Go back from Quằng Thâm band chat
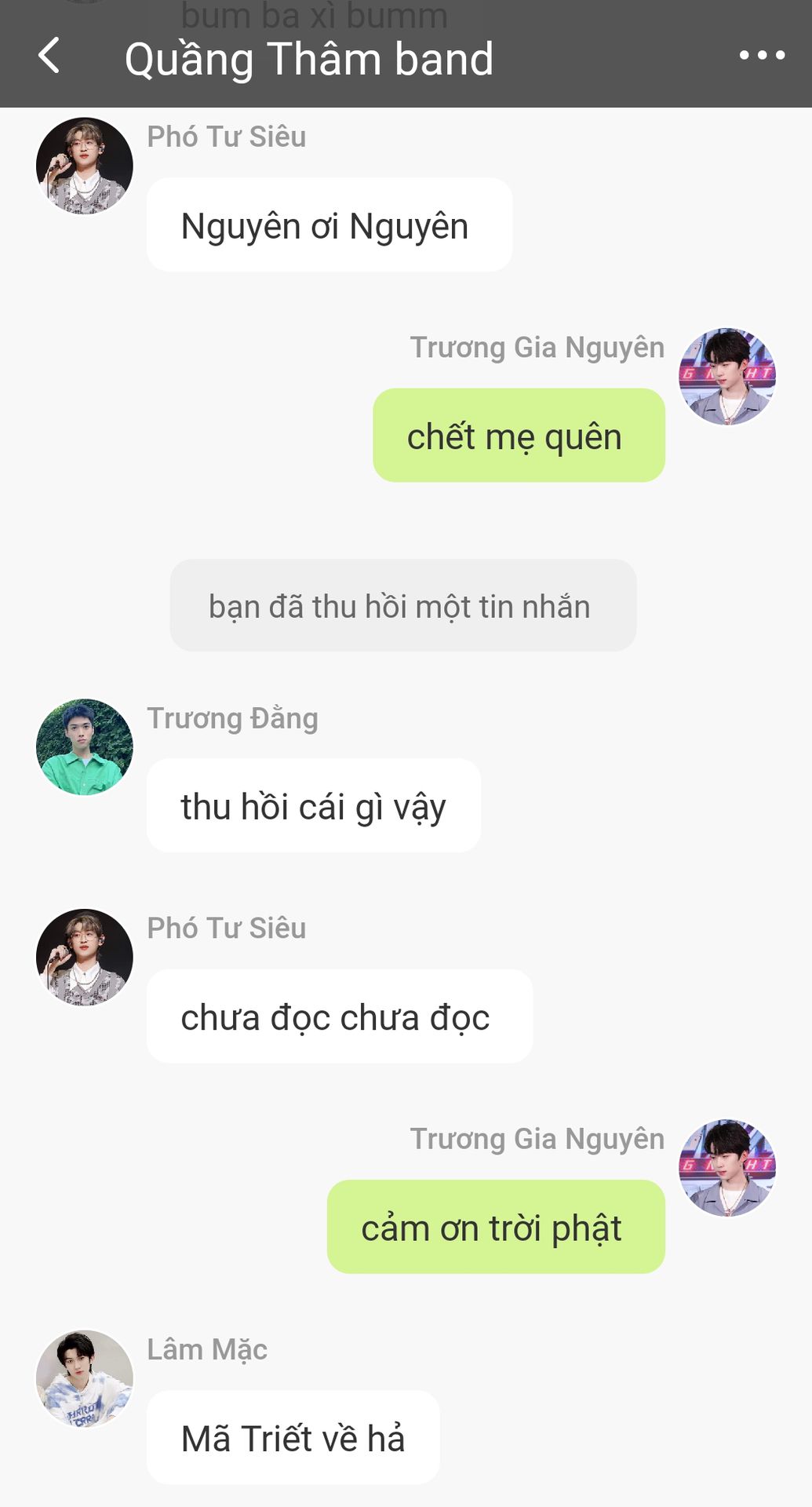The width and height of the screenshot is (812, 1507). pos(49,56)
